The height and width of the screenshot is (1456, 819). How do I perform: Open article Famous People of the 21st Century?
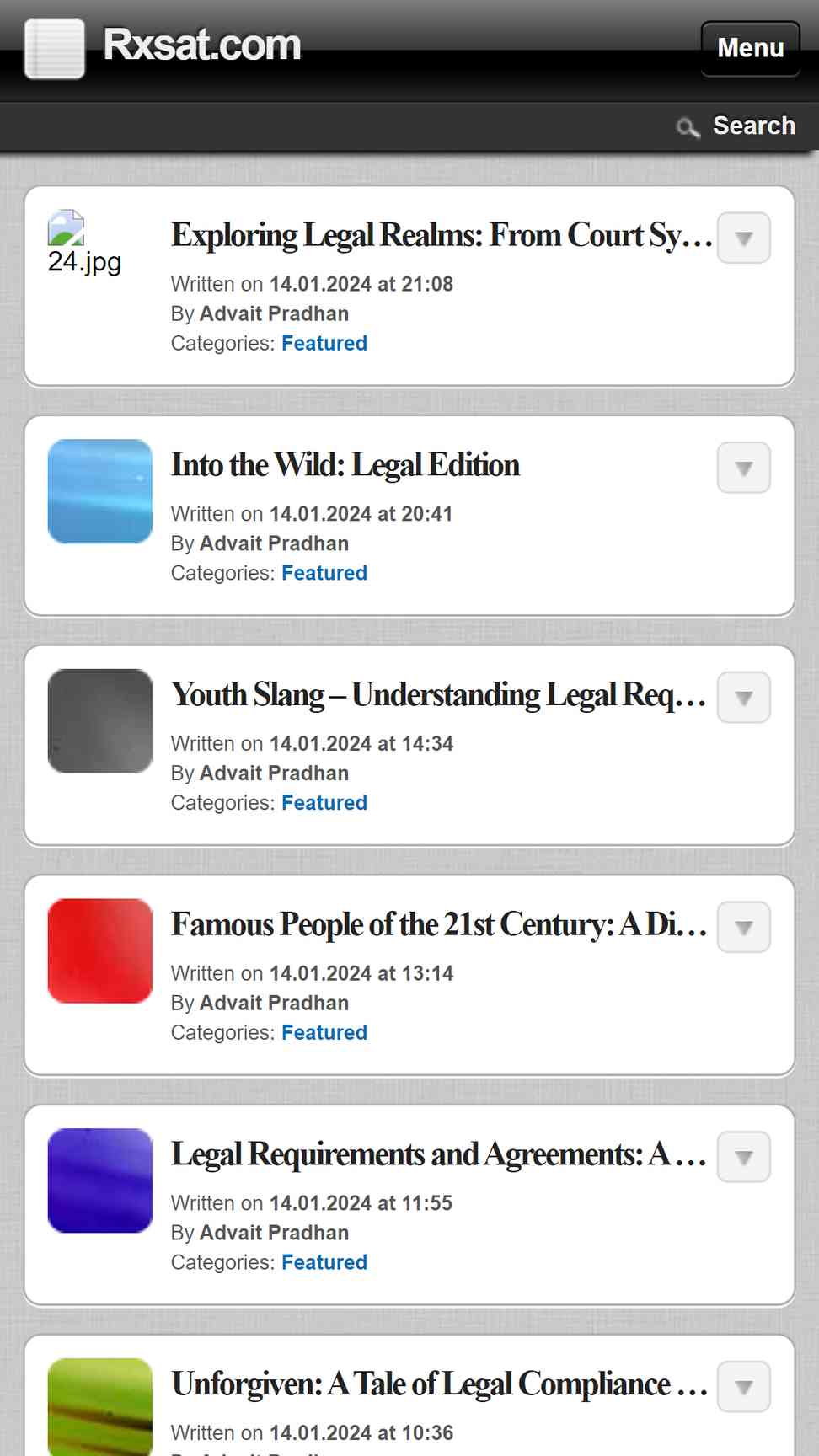[438, 925]
